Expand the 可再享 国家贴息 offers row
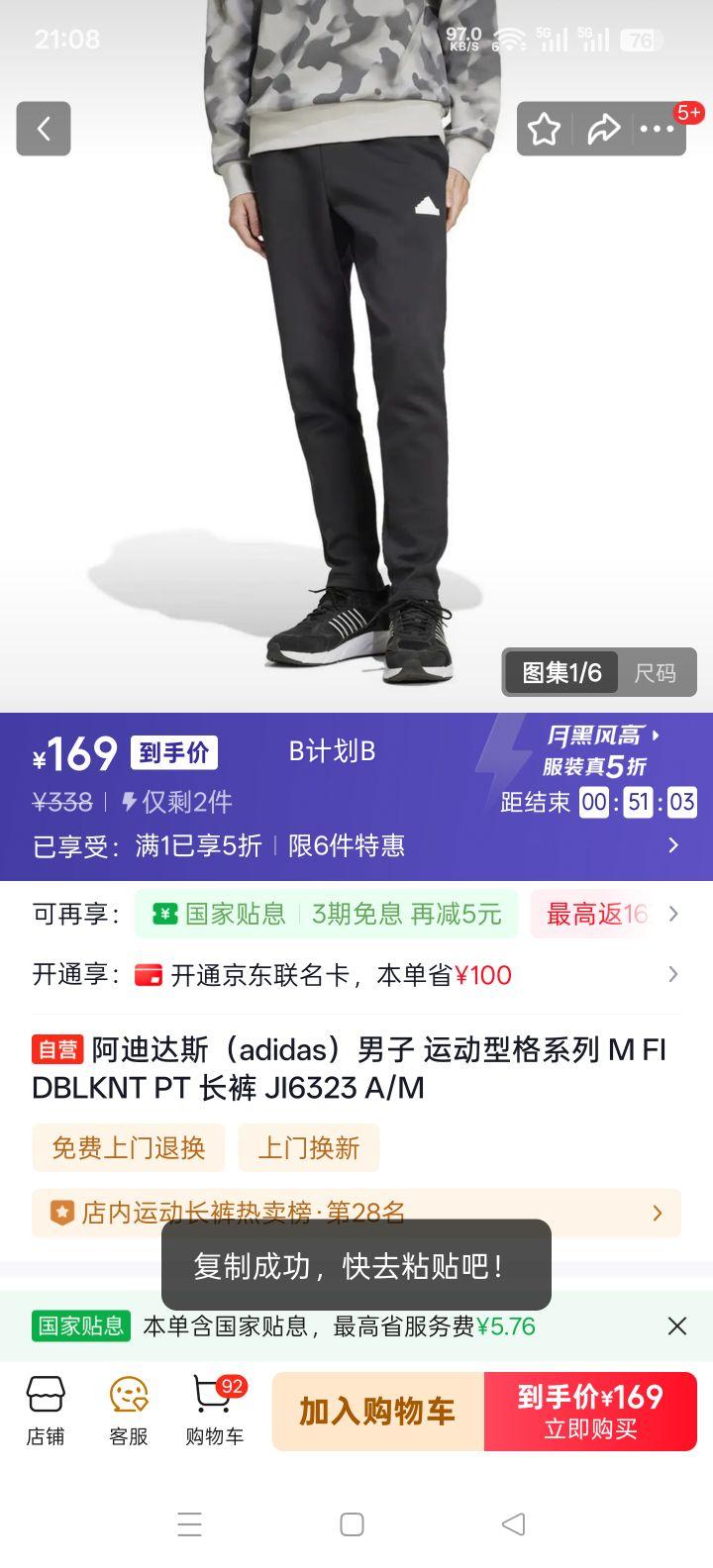 (x=356, y=914)
